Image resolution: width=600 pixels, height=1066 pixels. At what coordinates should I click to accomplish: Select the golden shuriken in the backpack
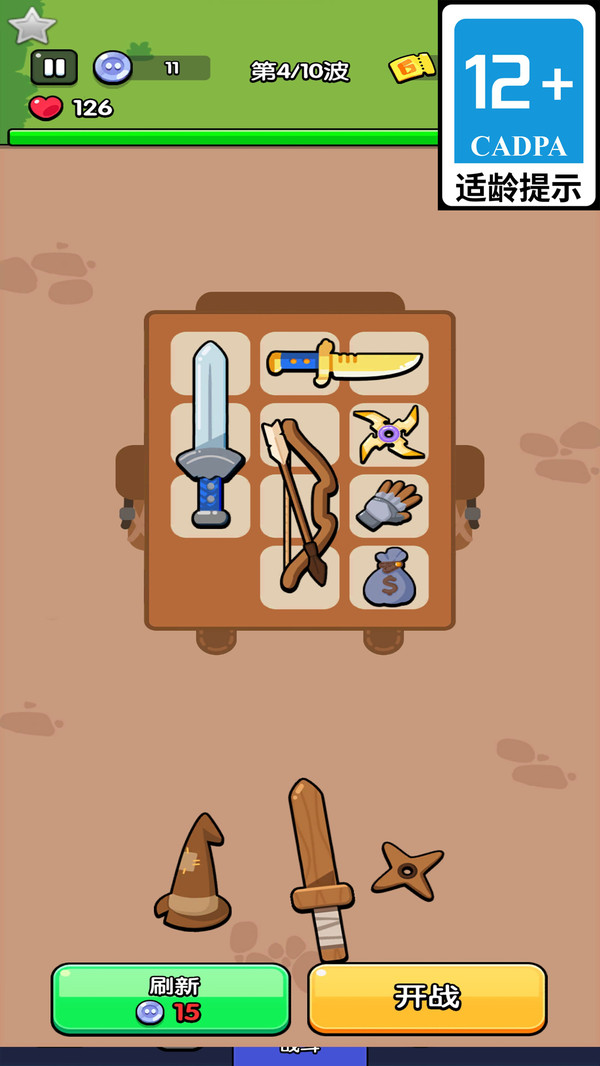click(x=389, y=434)
